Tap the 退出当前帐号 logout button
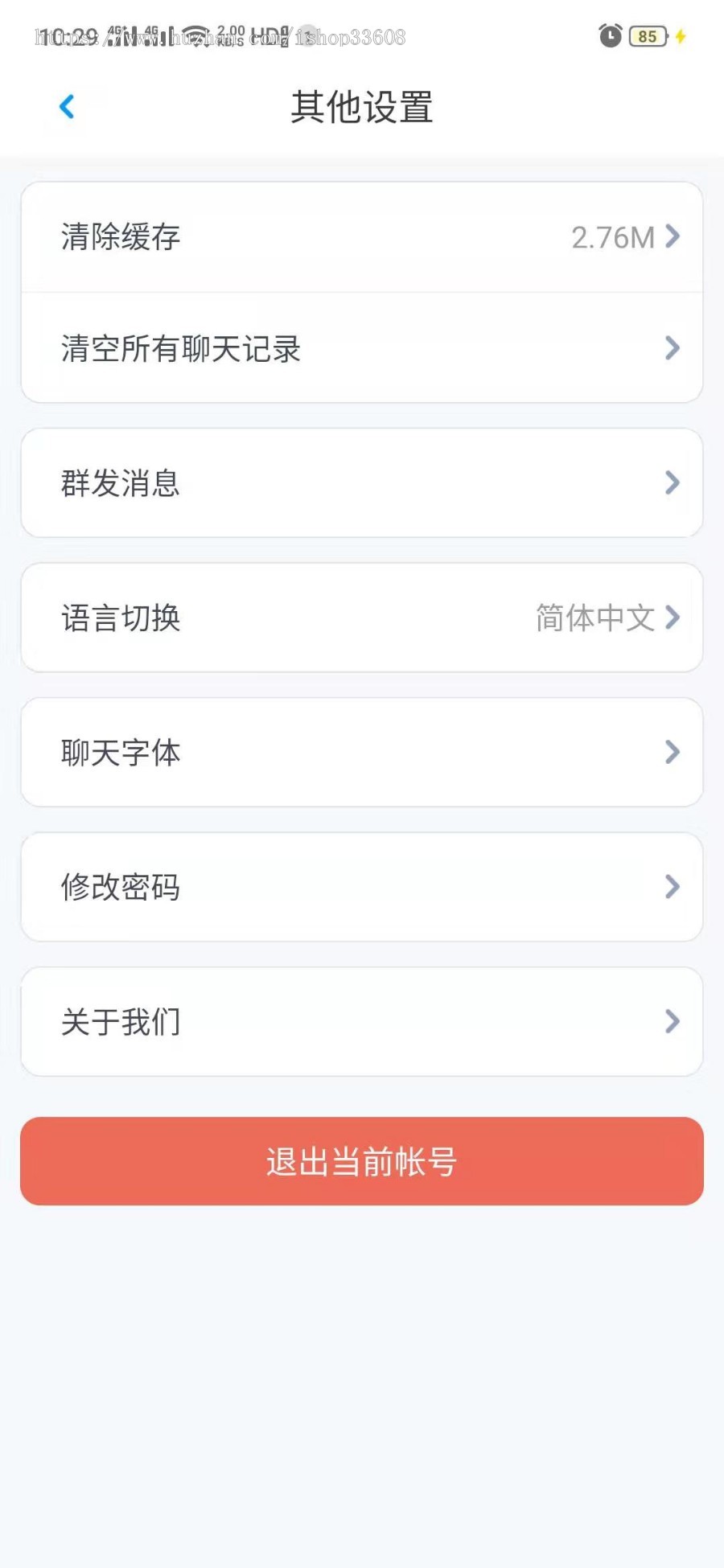The height and width of the screenshot is (1568, 724). 362,1160
